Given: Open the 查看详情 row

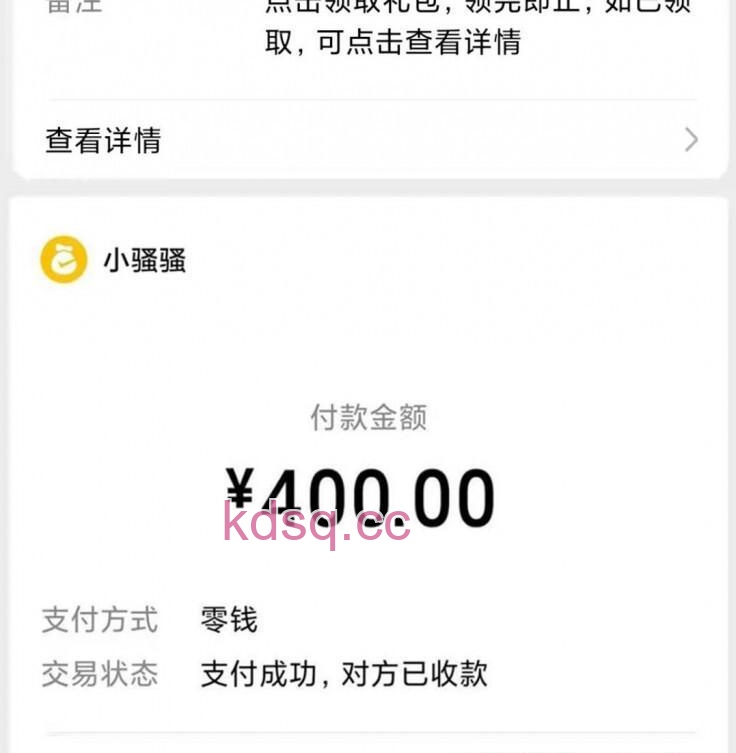Looking at the screenshot, I should [x=370, y=140].
